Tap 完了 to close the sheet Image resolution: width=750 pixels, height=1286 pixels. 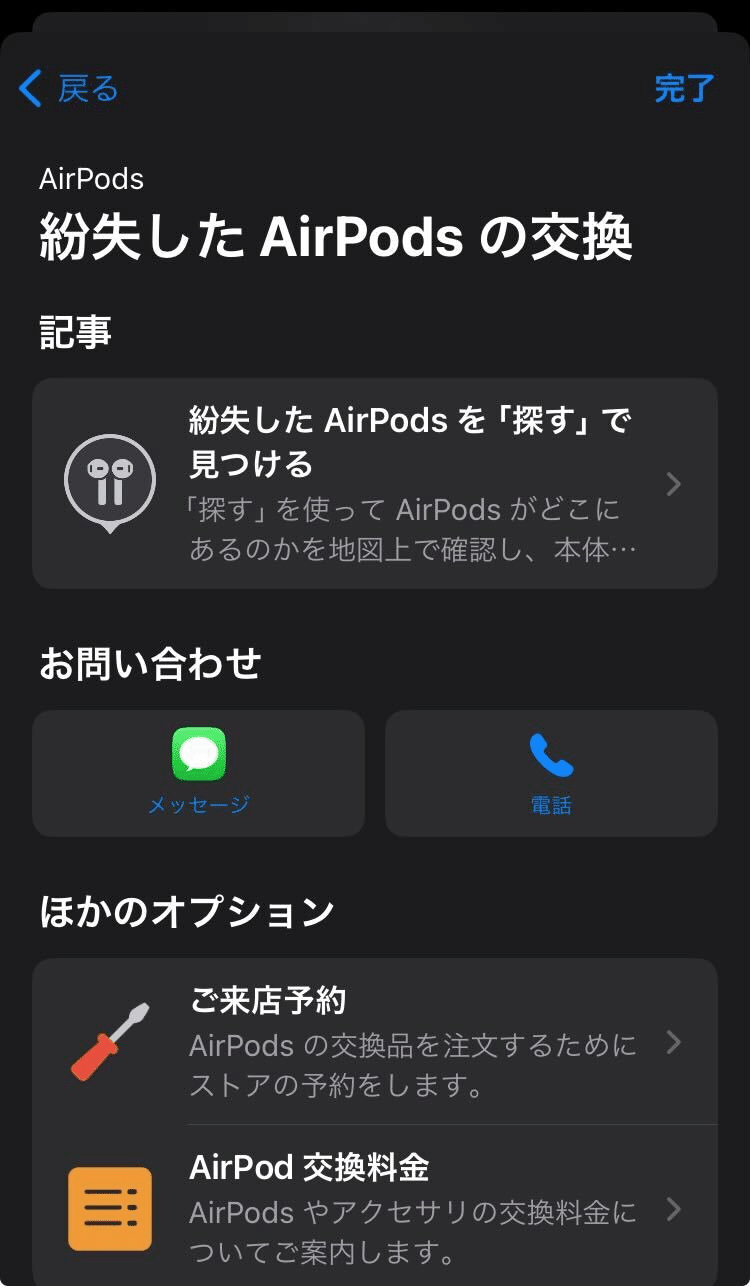[x=684, y=89]
